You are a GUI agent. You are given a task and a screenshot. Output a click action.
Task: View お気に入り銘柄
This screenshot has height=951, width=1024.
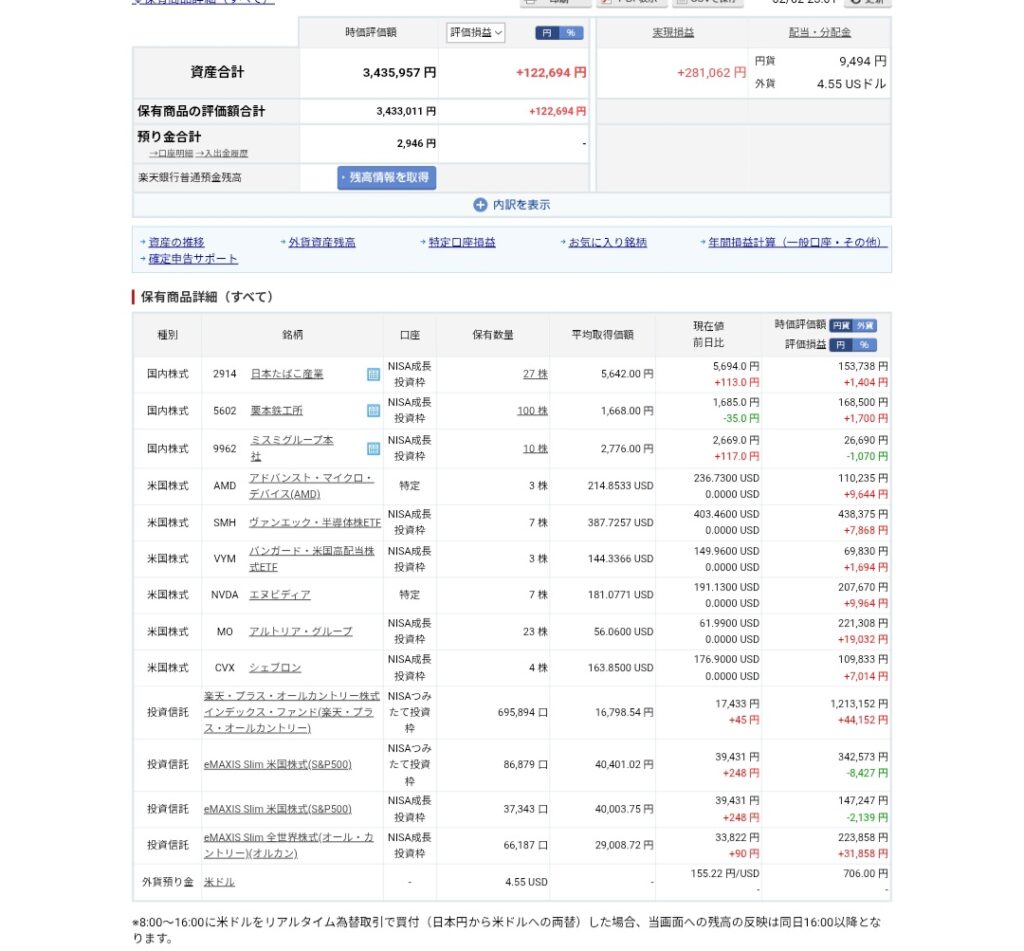pyautogui.click(x=607, y=242)
